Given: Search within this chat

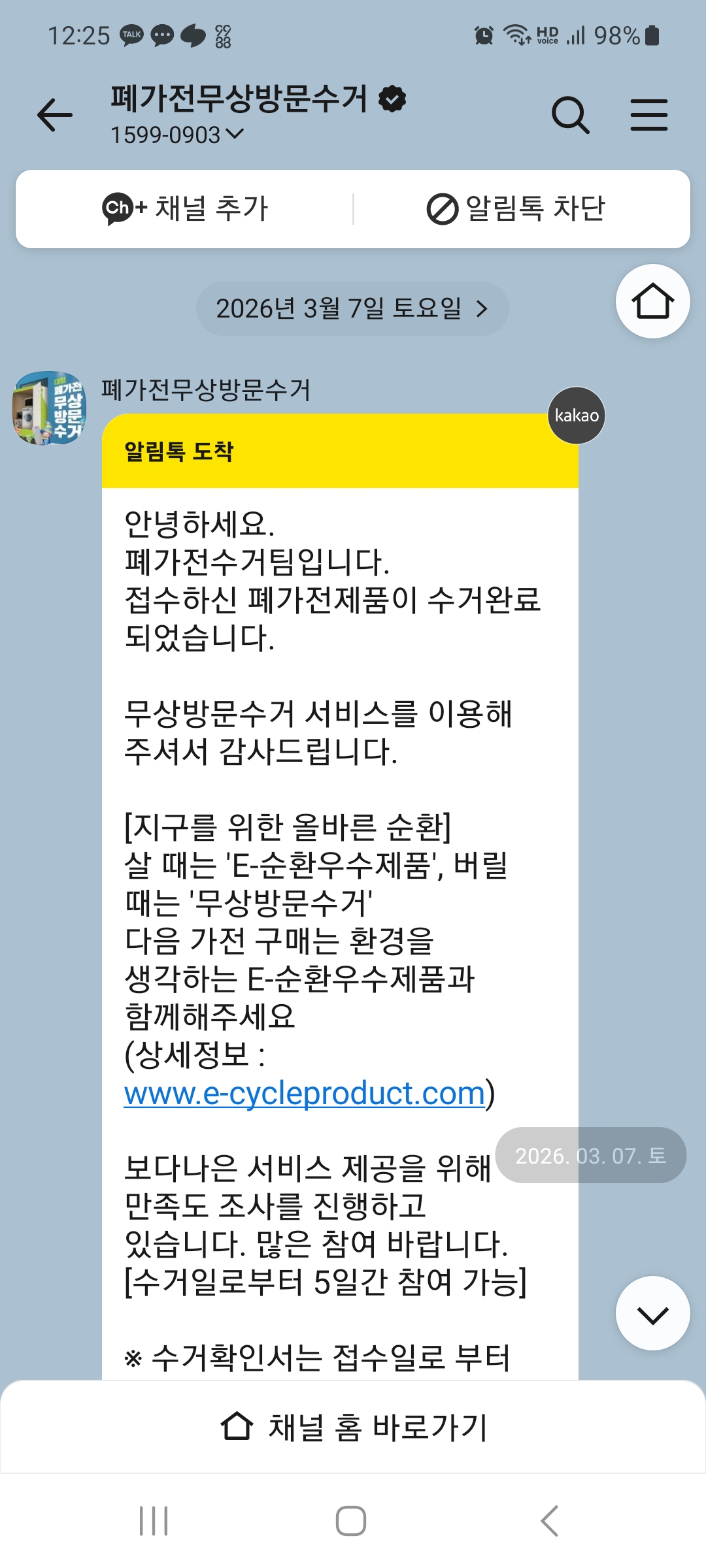Looking at the screenshot, I should (x=570, y=116).
